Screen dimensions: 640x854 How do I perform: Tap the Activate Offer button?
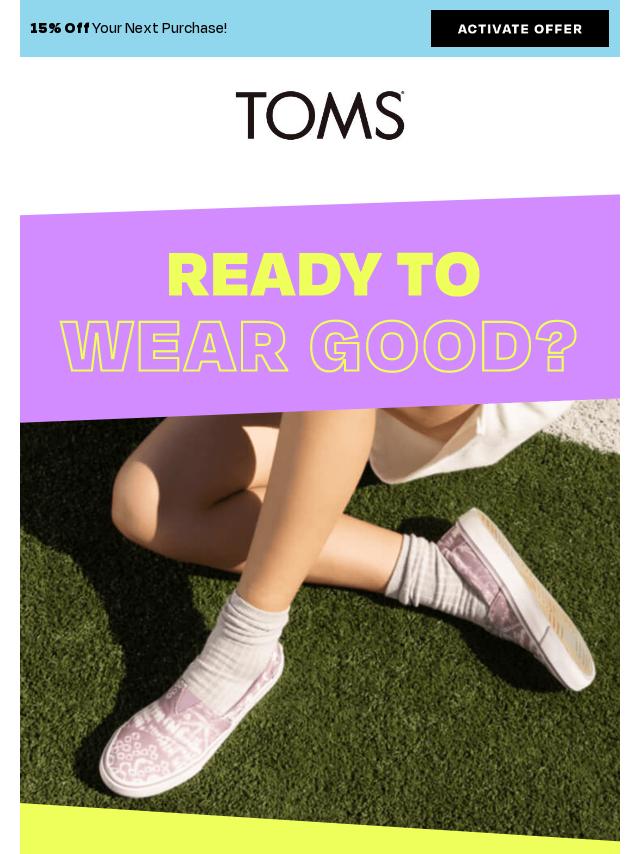coord(519,29)
